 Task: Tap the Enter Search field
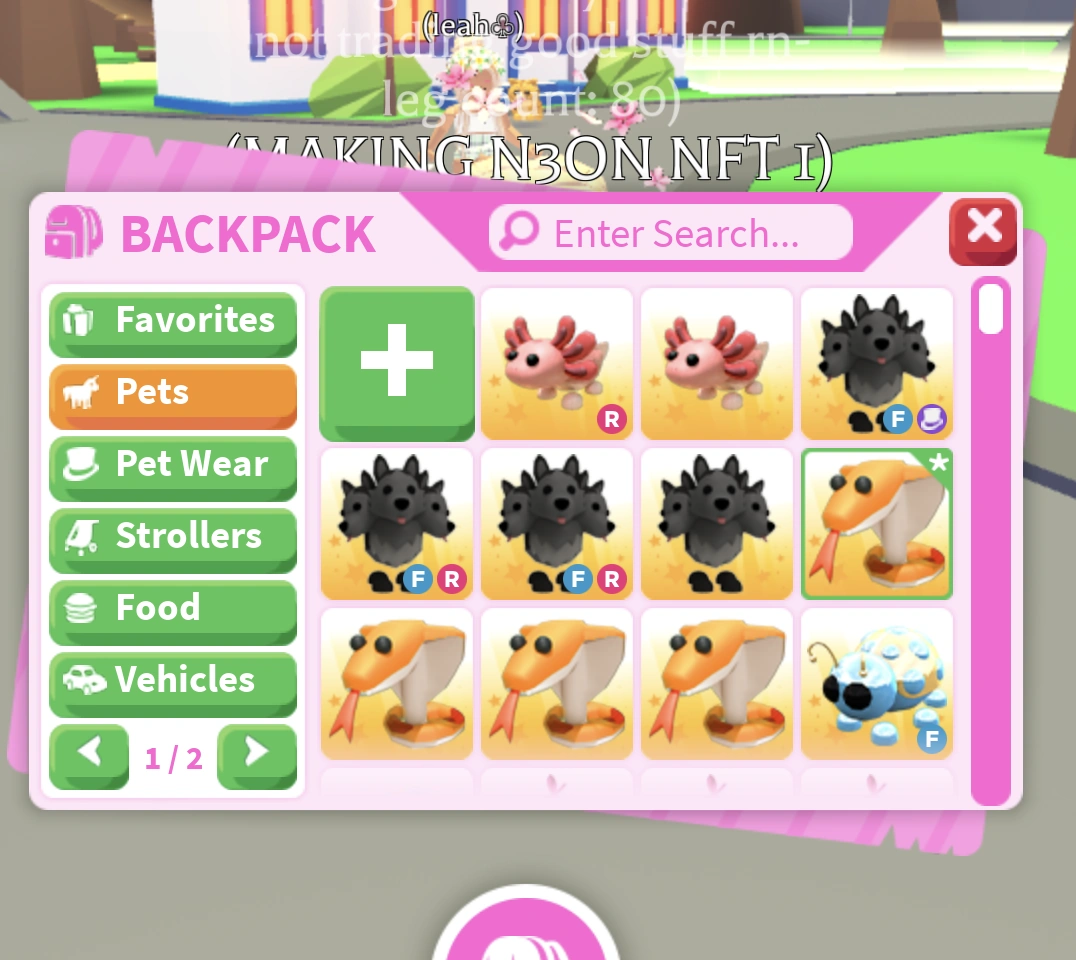(x=675, y=234)
